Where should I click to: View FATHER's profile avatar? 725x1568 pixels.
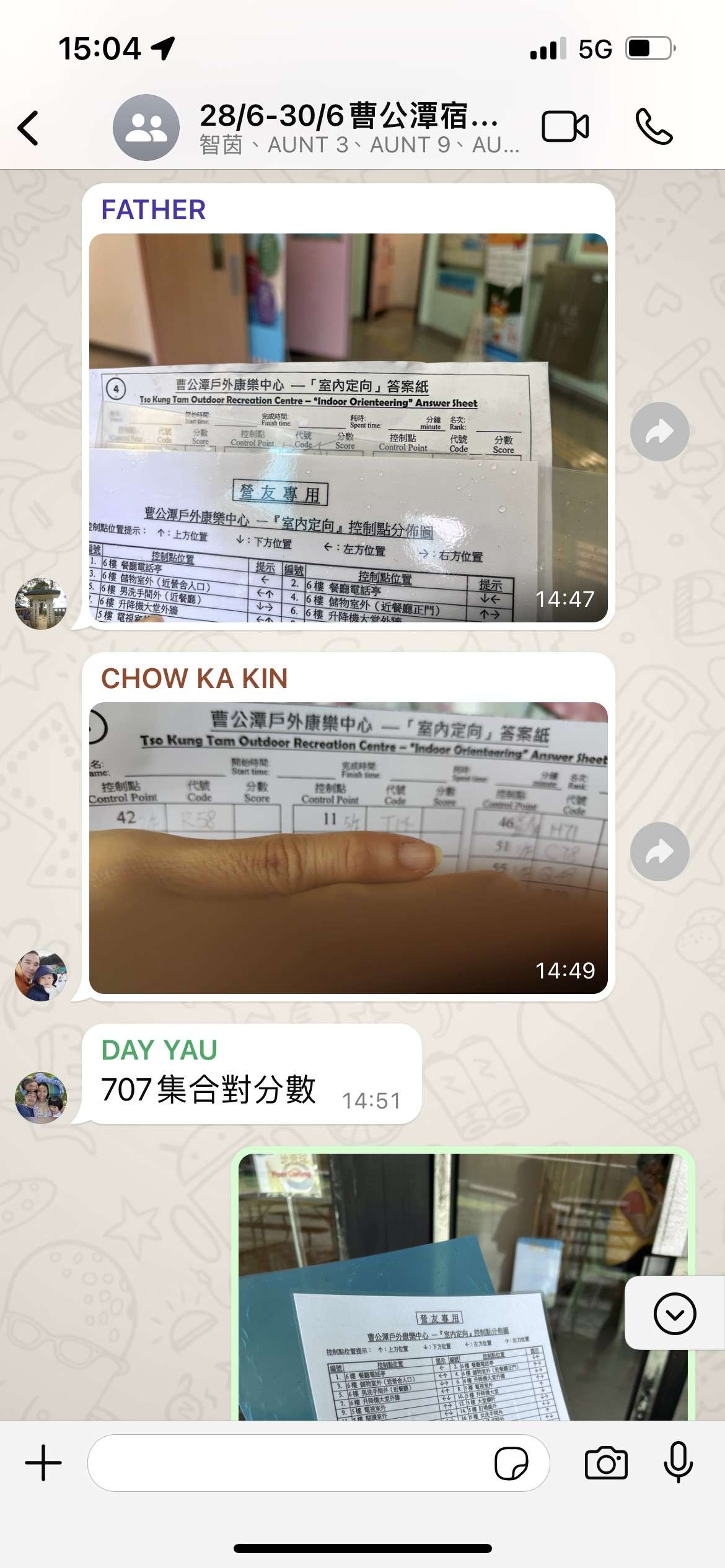click(41, 603)
